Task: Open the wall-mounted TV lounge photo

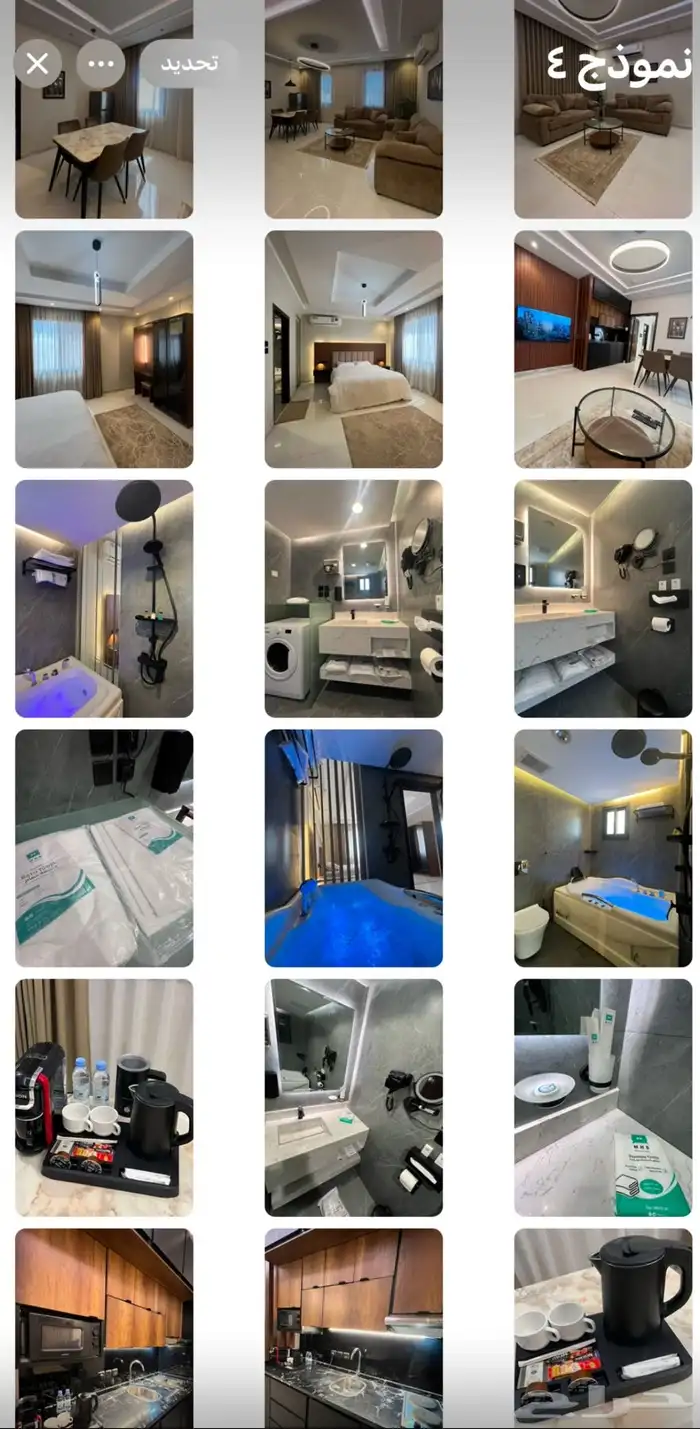Action: pos(603,349)
